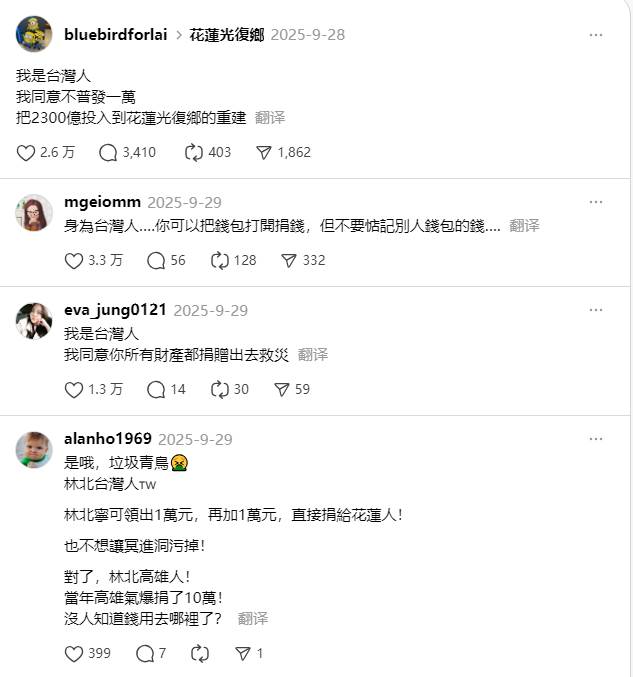The width and height of the screenshot is (633, 677).
Task: Translate alanho1969's reply
Action: pyautogui.click(x=253, y=618)
